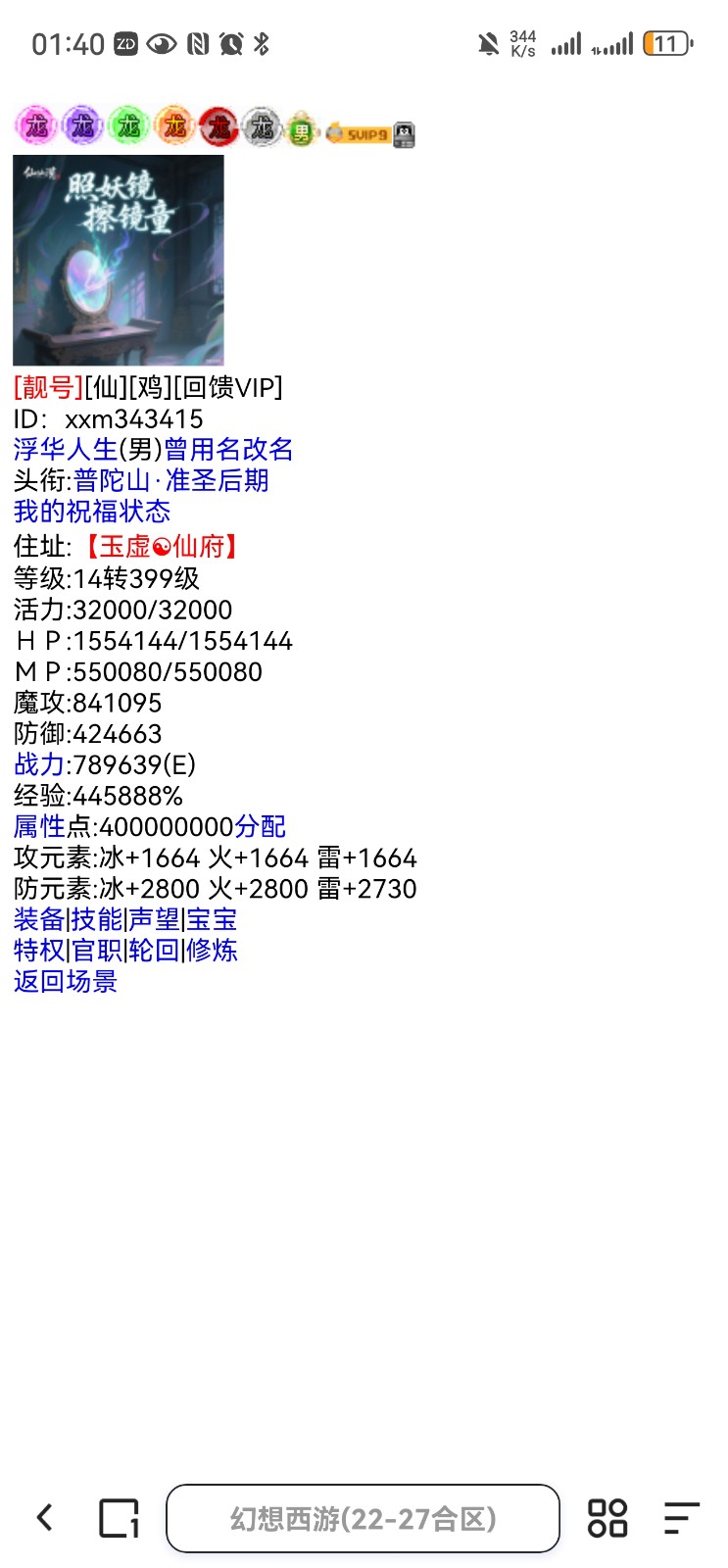
Task: Tap 返回场景 to return to scene
Action: click(x=66, y=982)
